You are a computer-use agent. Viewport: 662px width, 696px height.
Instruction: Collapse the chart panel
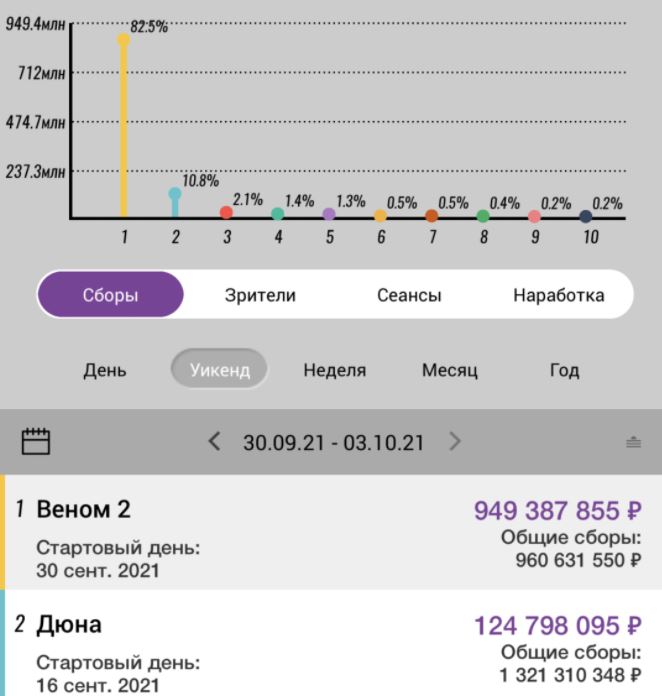(x=633, y=442)
